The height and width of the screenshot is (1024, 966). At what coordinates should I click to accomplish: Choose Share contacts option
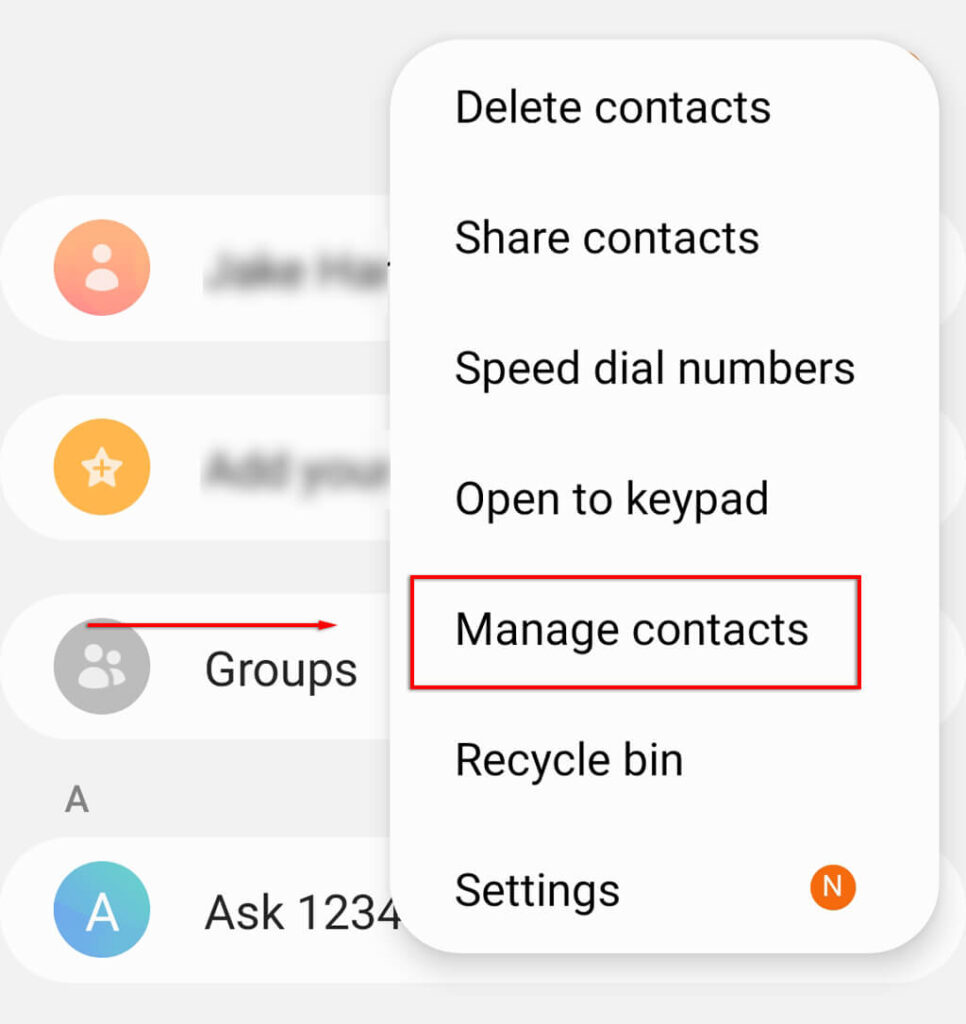(x=607, y=238)
